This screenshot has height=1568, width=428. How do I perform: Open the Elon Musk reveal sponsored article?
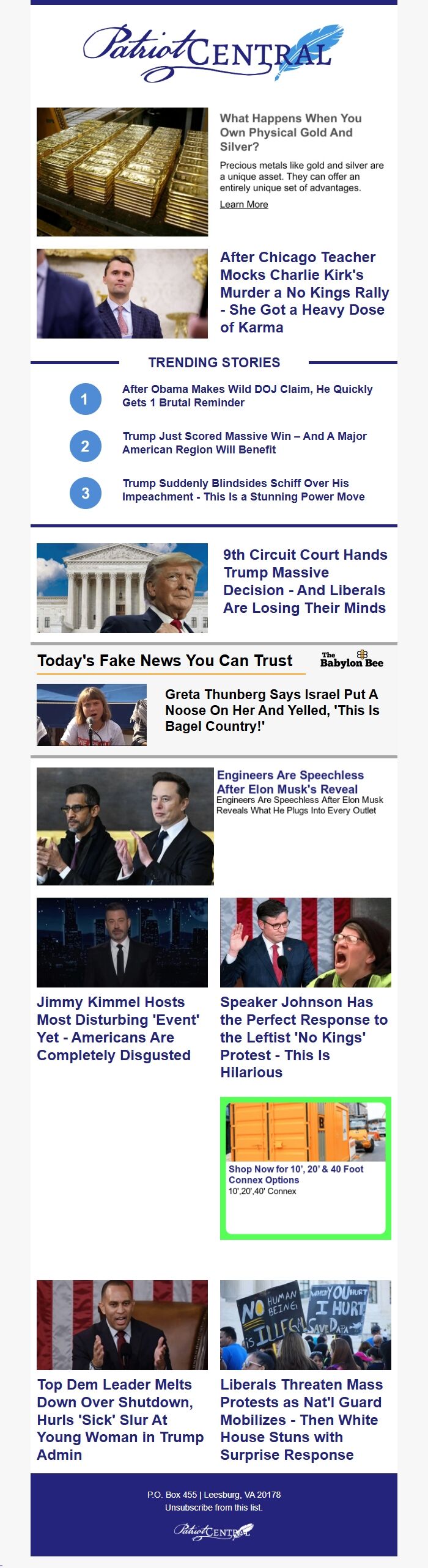pyautogui.click(x=290, y=782)
